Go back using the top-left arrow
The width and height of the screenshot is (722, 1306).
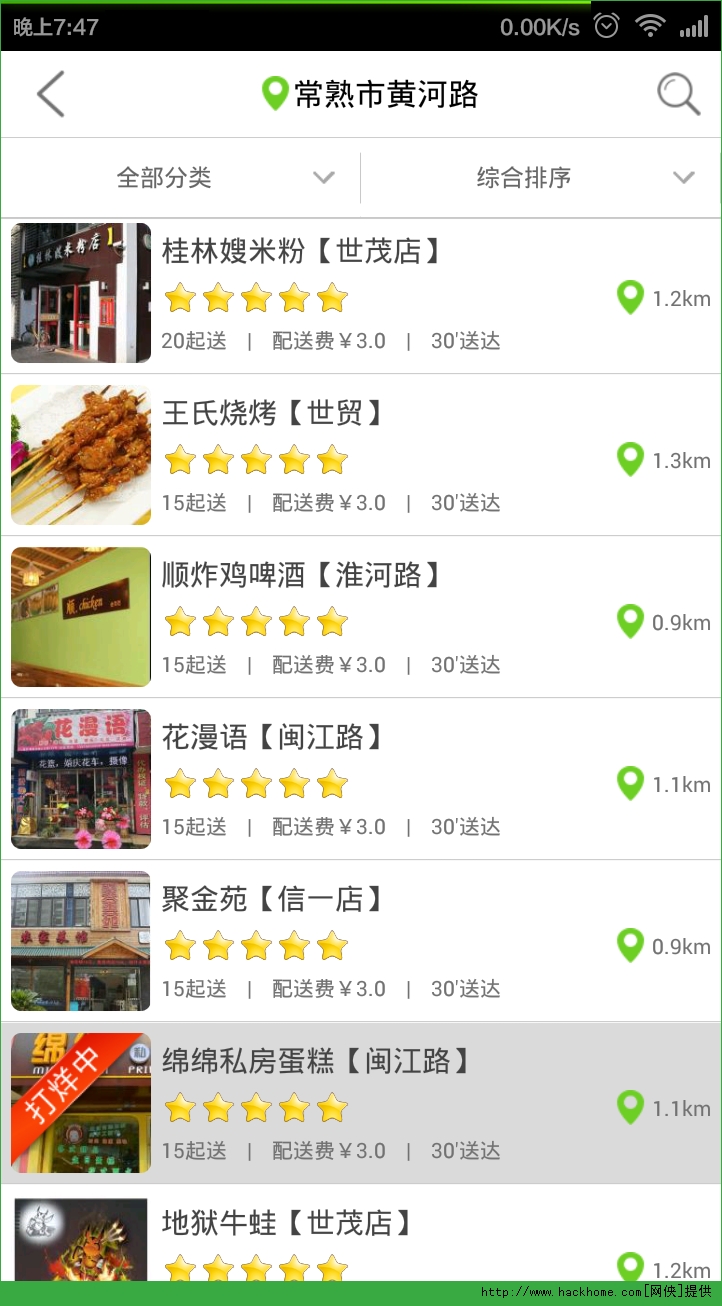(x=50, y=95)
